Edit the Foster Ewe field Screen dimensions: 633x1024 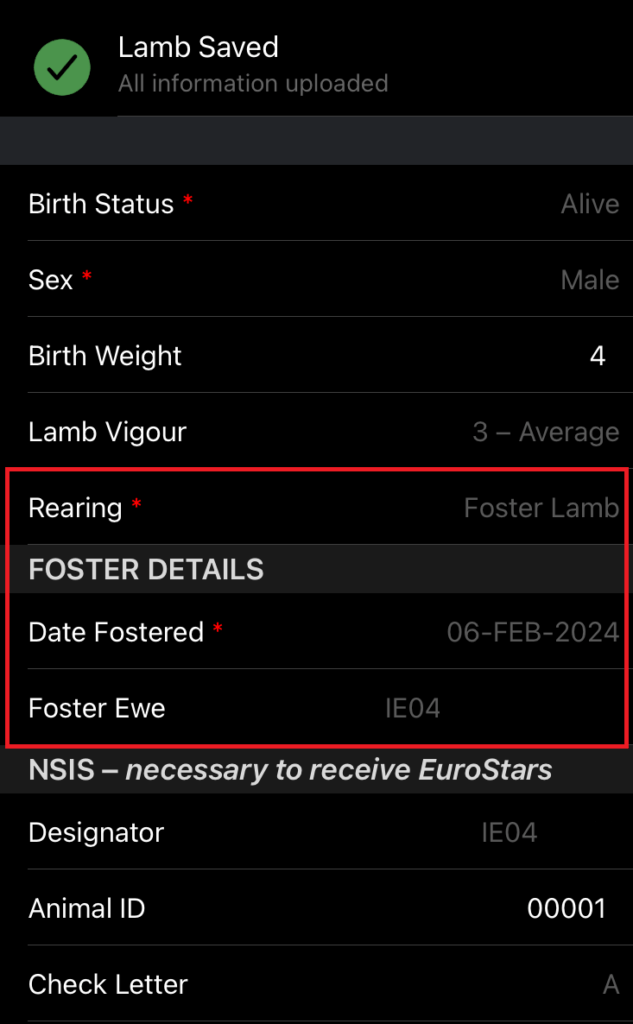pyautogui.click(x=316, y=707)
